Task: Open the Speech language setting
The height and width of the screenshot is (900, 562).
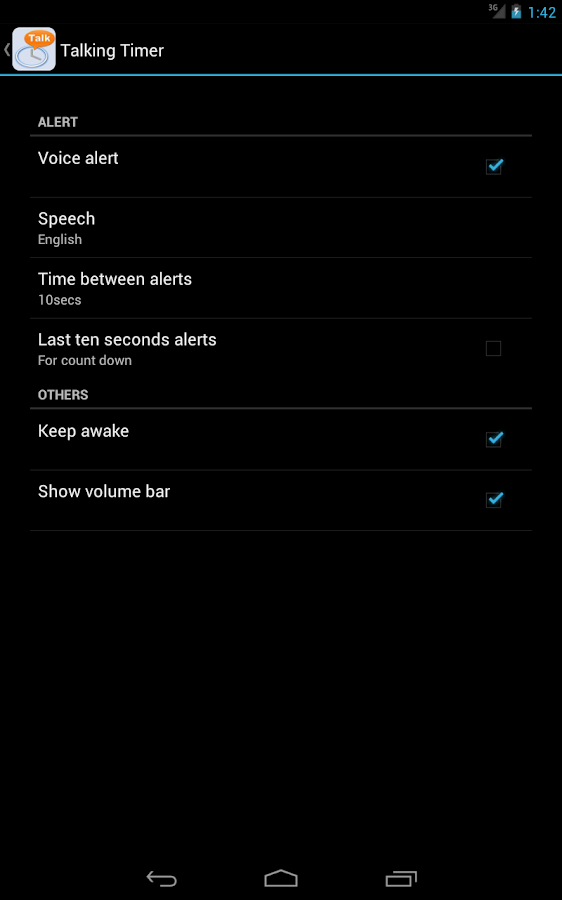Action: [281, 228]
